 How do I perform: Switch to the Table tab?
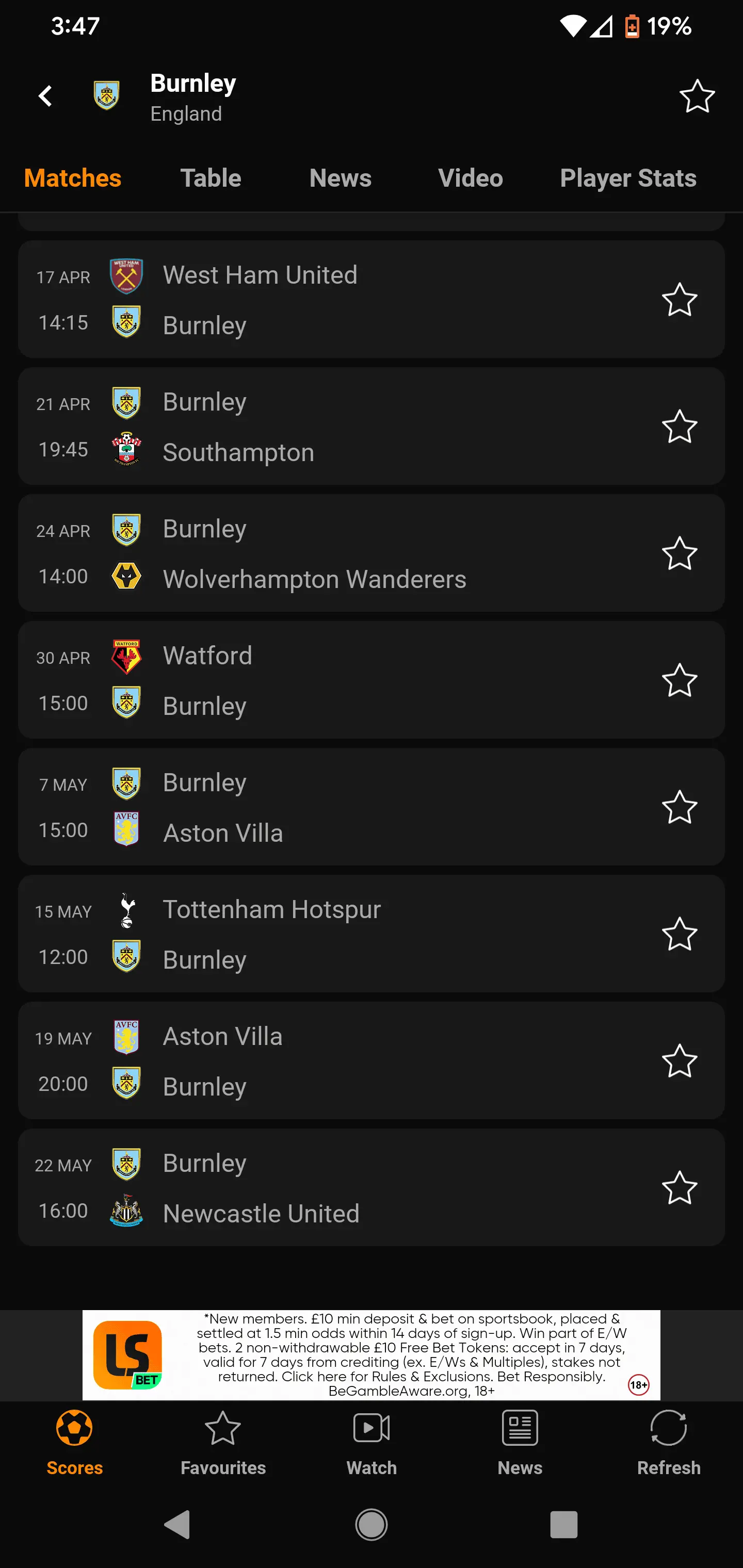pos(211,178)
